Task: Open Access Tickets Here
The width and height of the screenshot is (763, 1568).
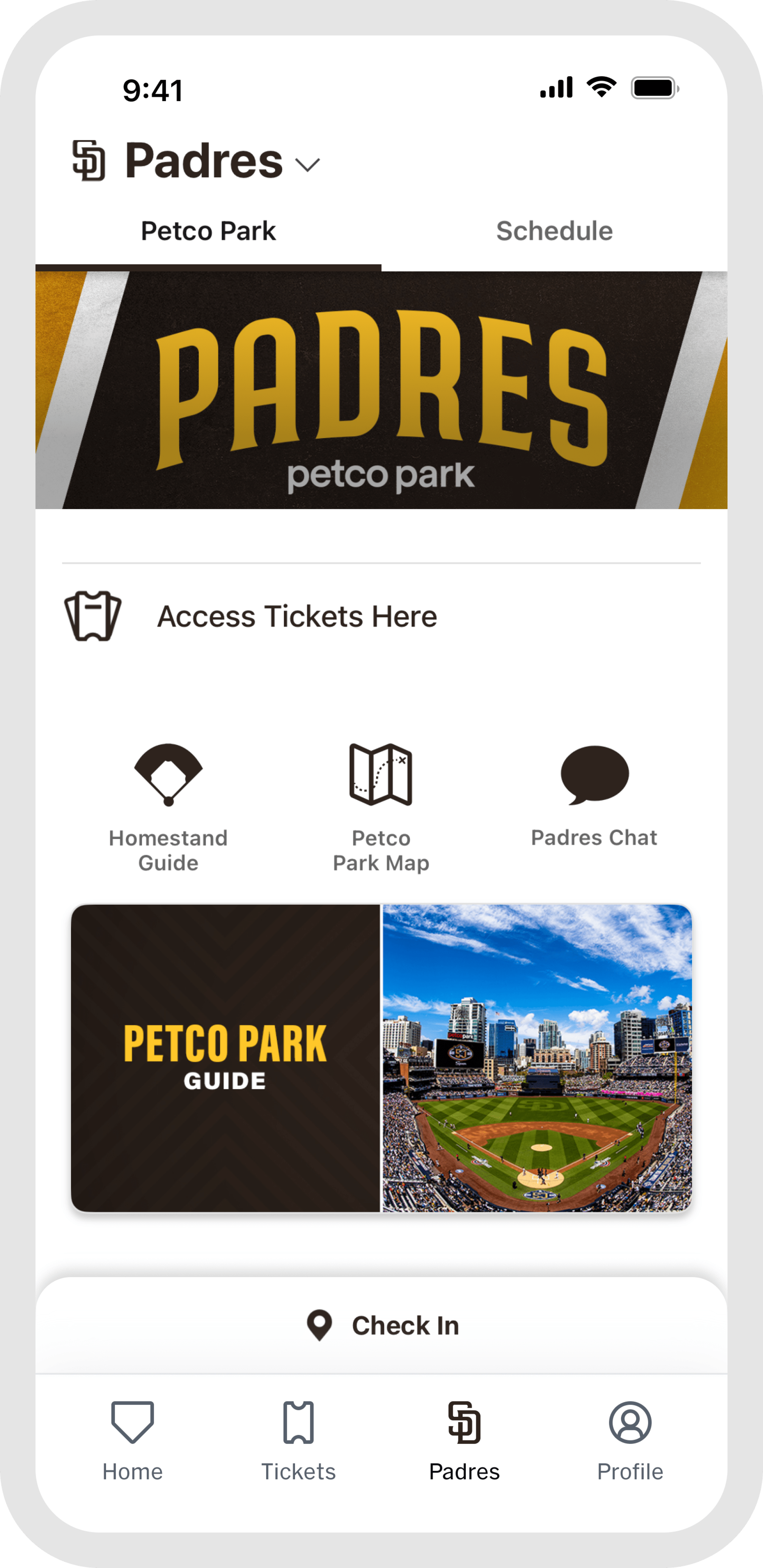Action: coord(296,616)
